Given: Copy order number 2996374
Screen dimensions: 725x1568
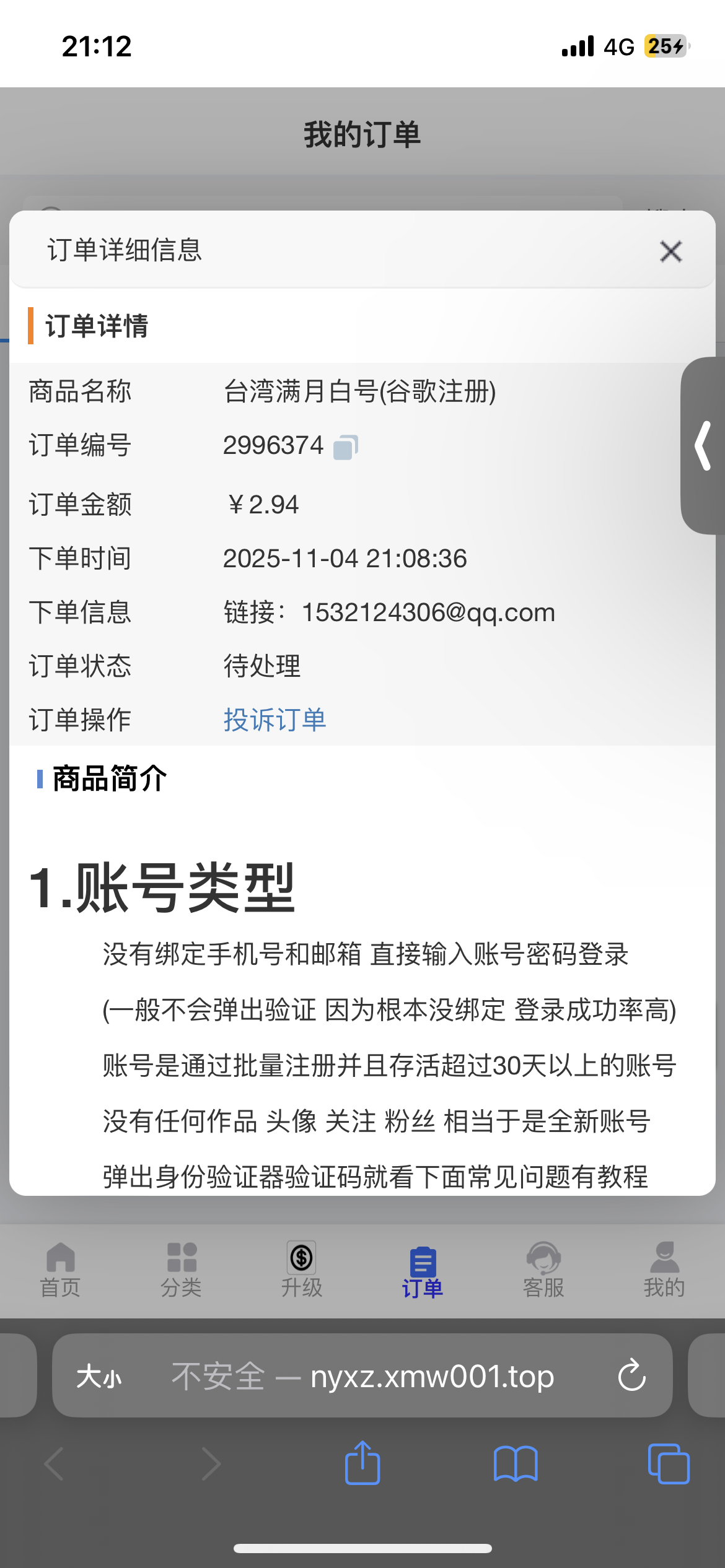Looking at the screenshot, I should click(x=345, y=447).
